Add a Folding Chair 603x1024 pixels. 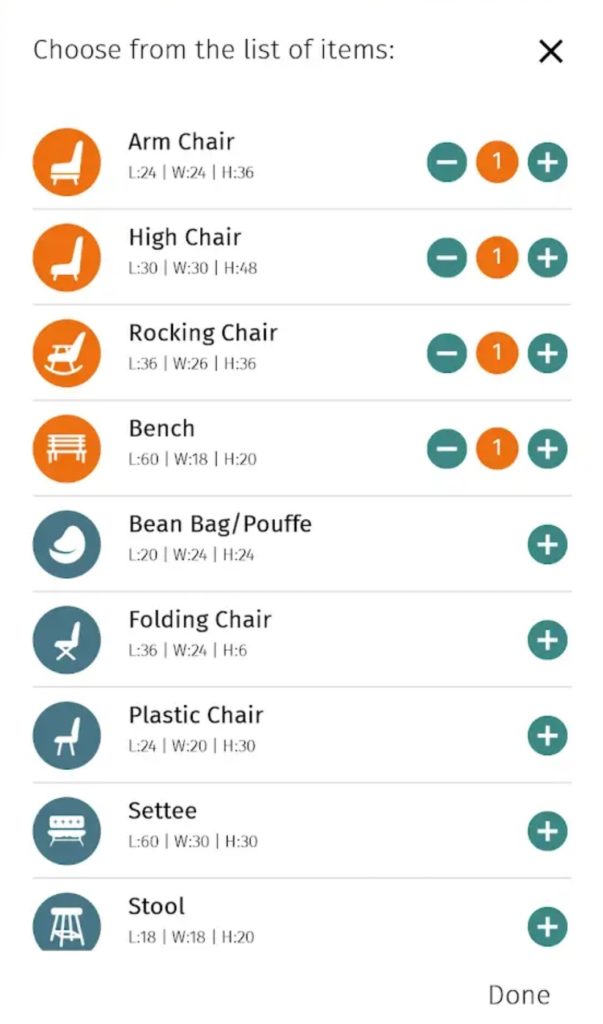[x=547, y=640]
